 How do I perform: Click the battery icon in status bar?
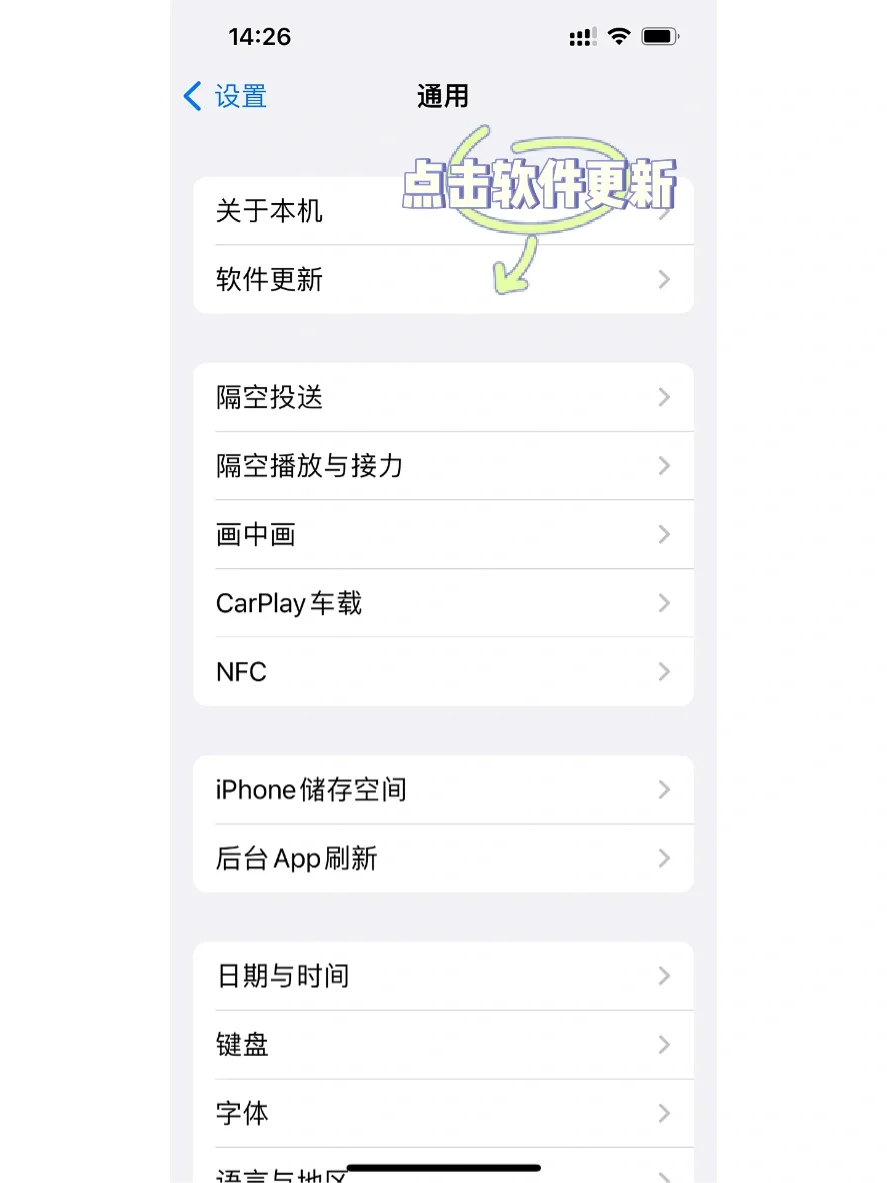click(659, 36)
